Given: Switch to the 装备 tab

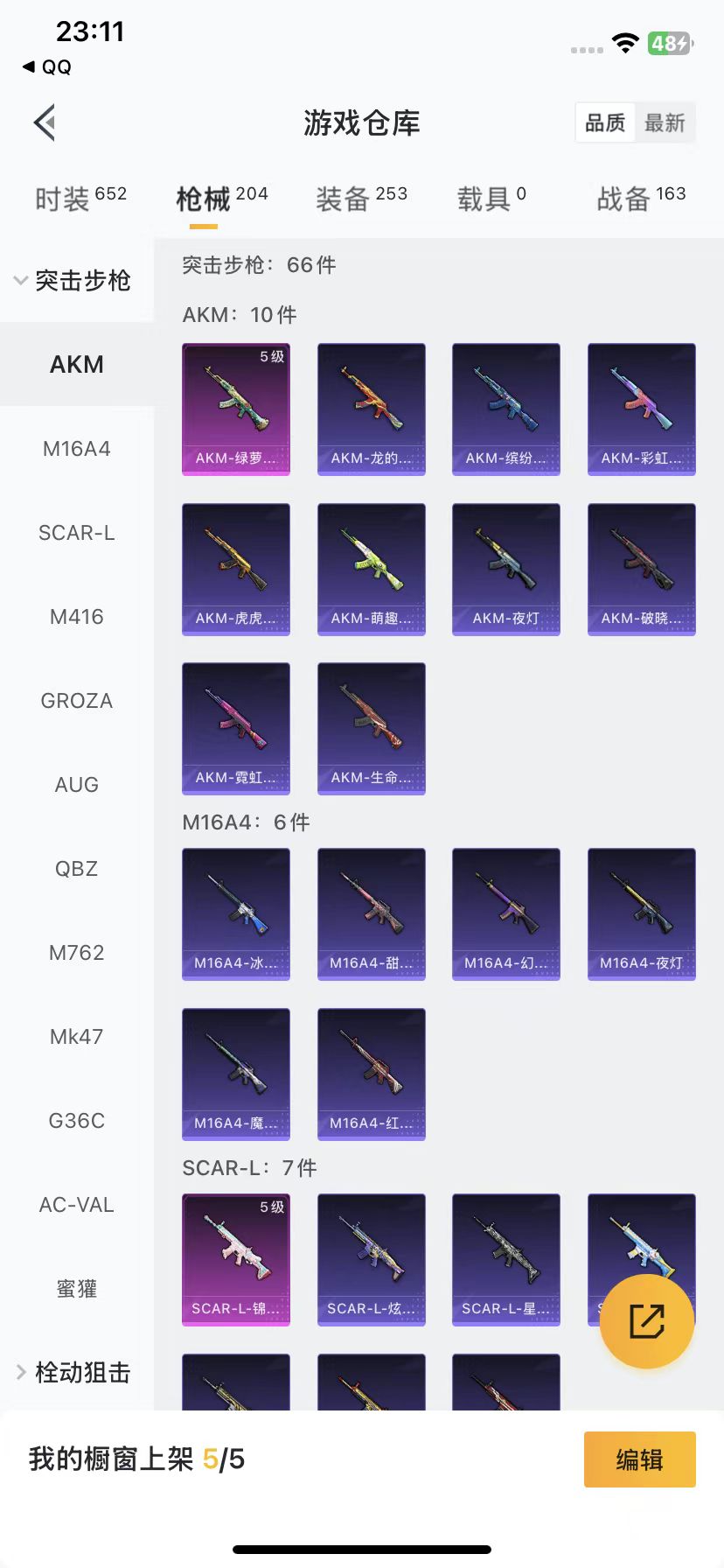Looking at the screenshot, I should click(x=361, y=199).
